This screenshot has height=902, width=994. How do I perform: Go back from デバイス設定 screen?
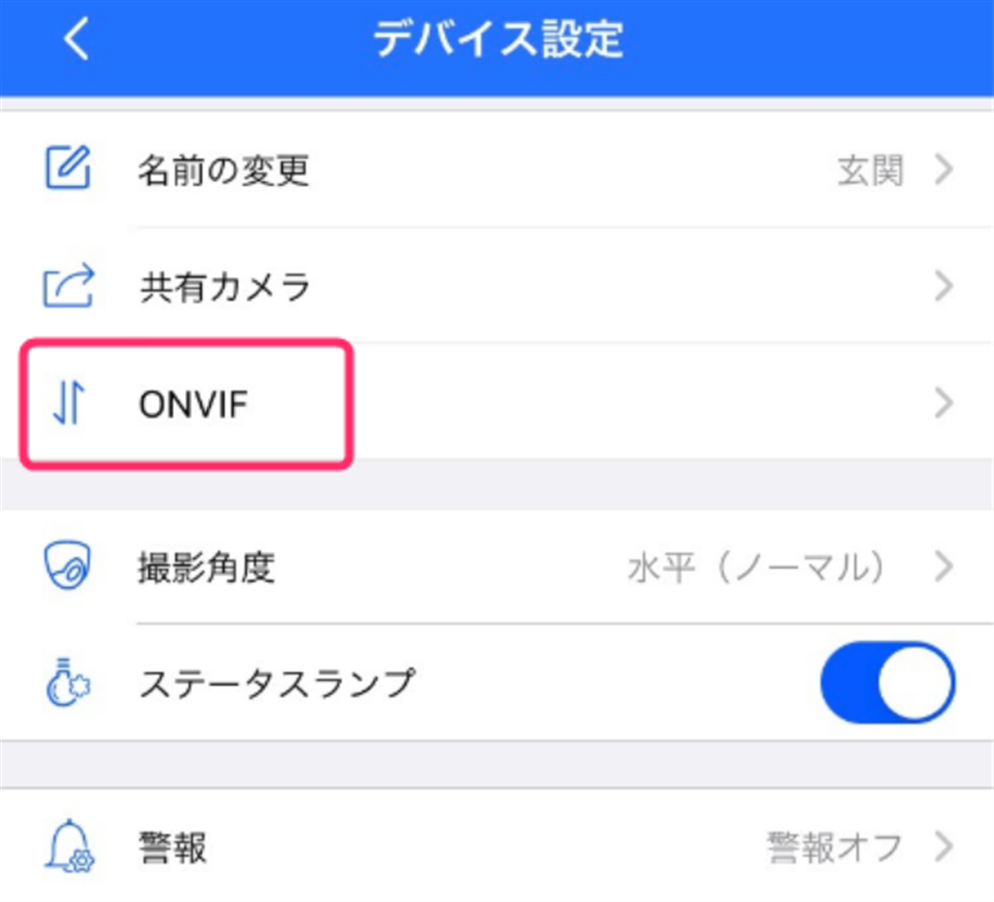point(76,41)
